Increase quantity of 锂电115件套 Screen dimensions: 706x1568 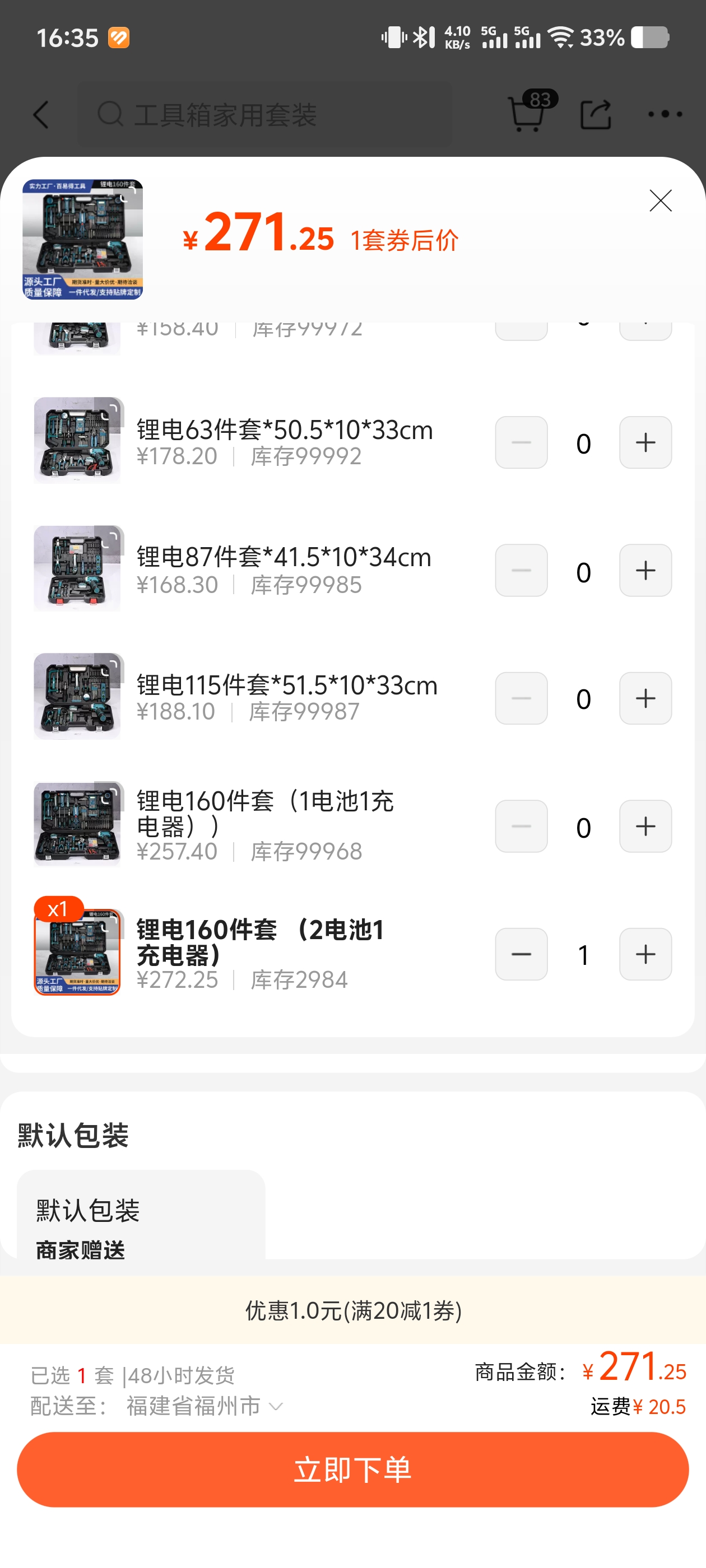pyautogui.click(x=645, y=698)
